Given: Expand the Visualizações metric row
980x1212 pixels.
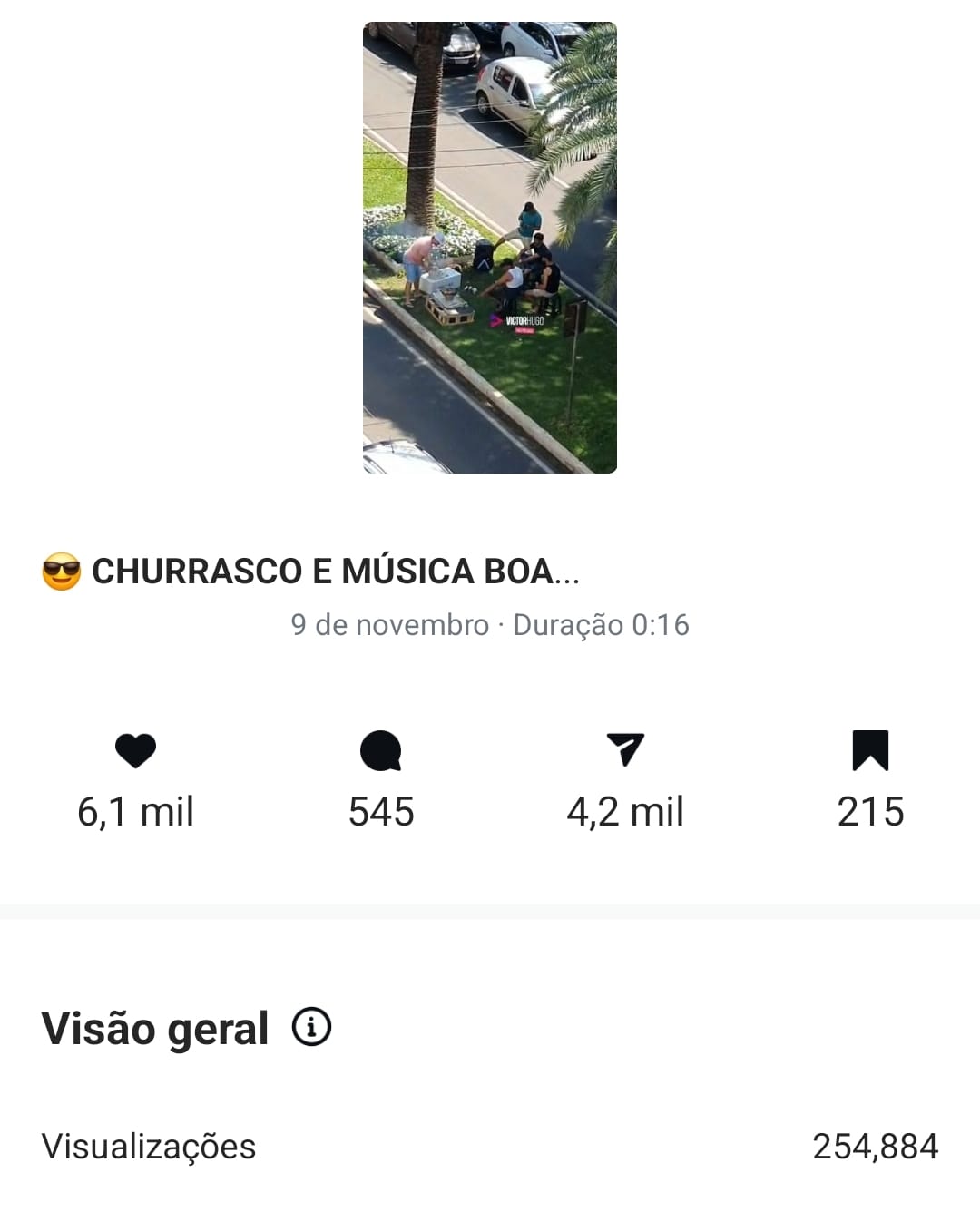Looking at the screenshot, I should [490, 1148].
